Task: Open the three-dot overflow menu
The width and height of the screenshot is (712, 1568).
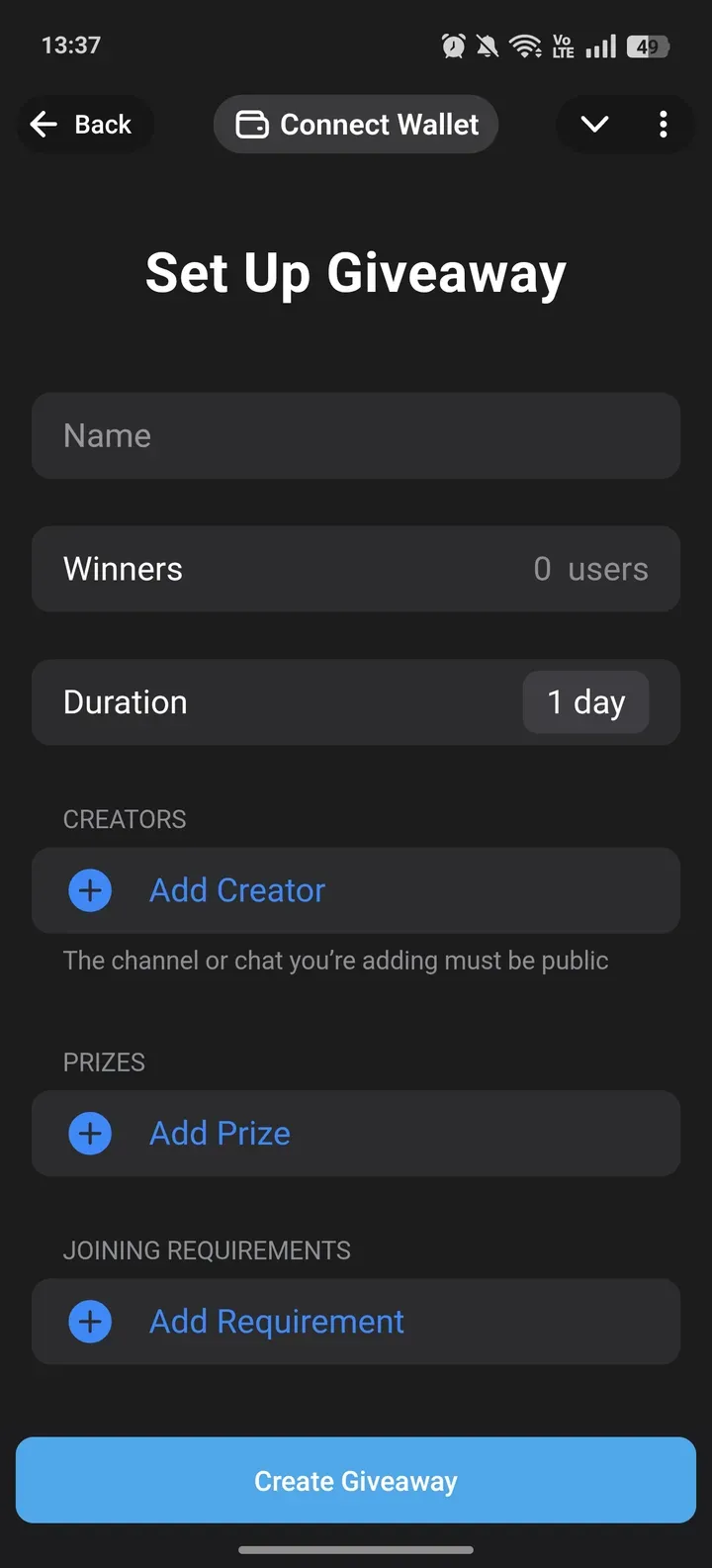Action: click(664, 124)
